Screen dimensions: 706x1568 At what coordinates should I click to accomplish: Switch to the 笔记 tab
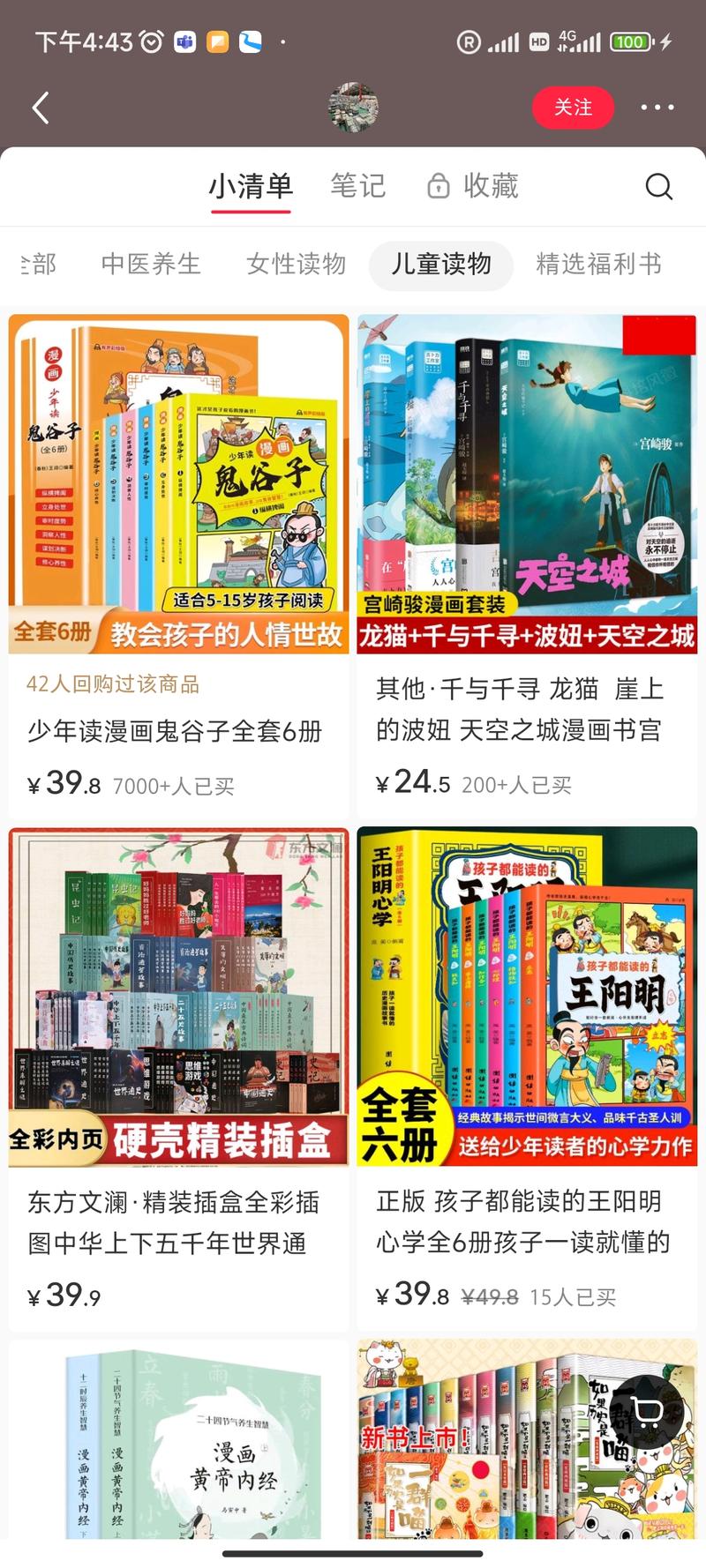click(357, 186)
